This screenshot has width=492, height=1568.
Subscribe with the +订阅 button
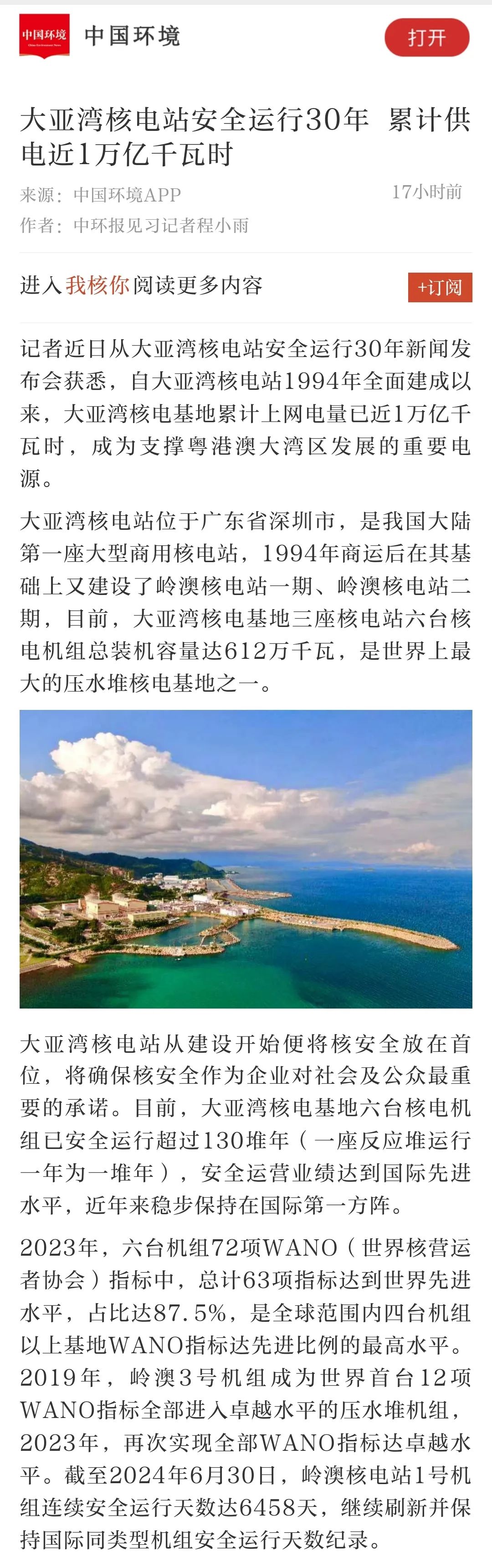(440, 287)
